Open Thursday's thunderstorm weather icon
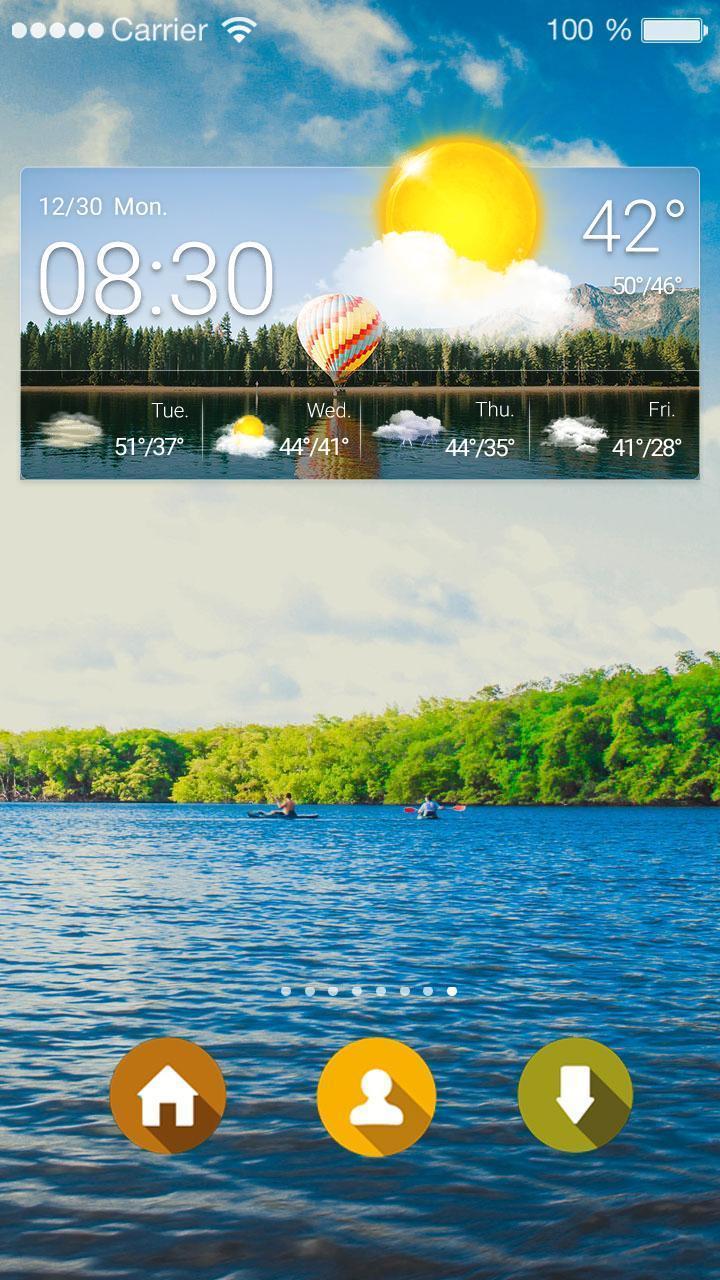Screen dimensions: 720x1280 pyautogui.click(x=412, y=425)
